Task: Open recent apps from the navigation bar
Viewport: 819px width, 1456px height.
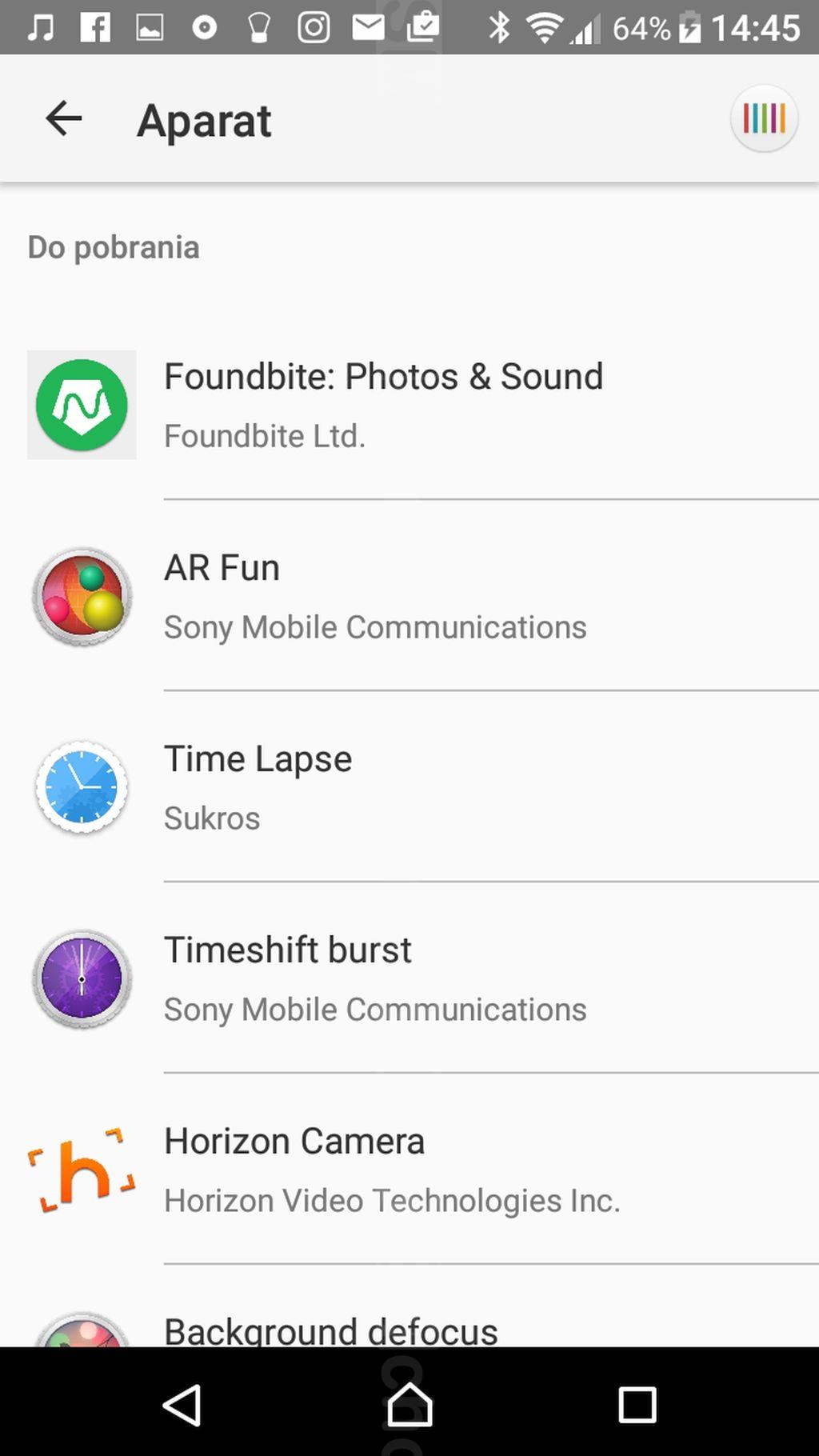Action: coord(637,1404)
